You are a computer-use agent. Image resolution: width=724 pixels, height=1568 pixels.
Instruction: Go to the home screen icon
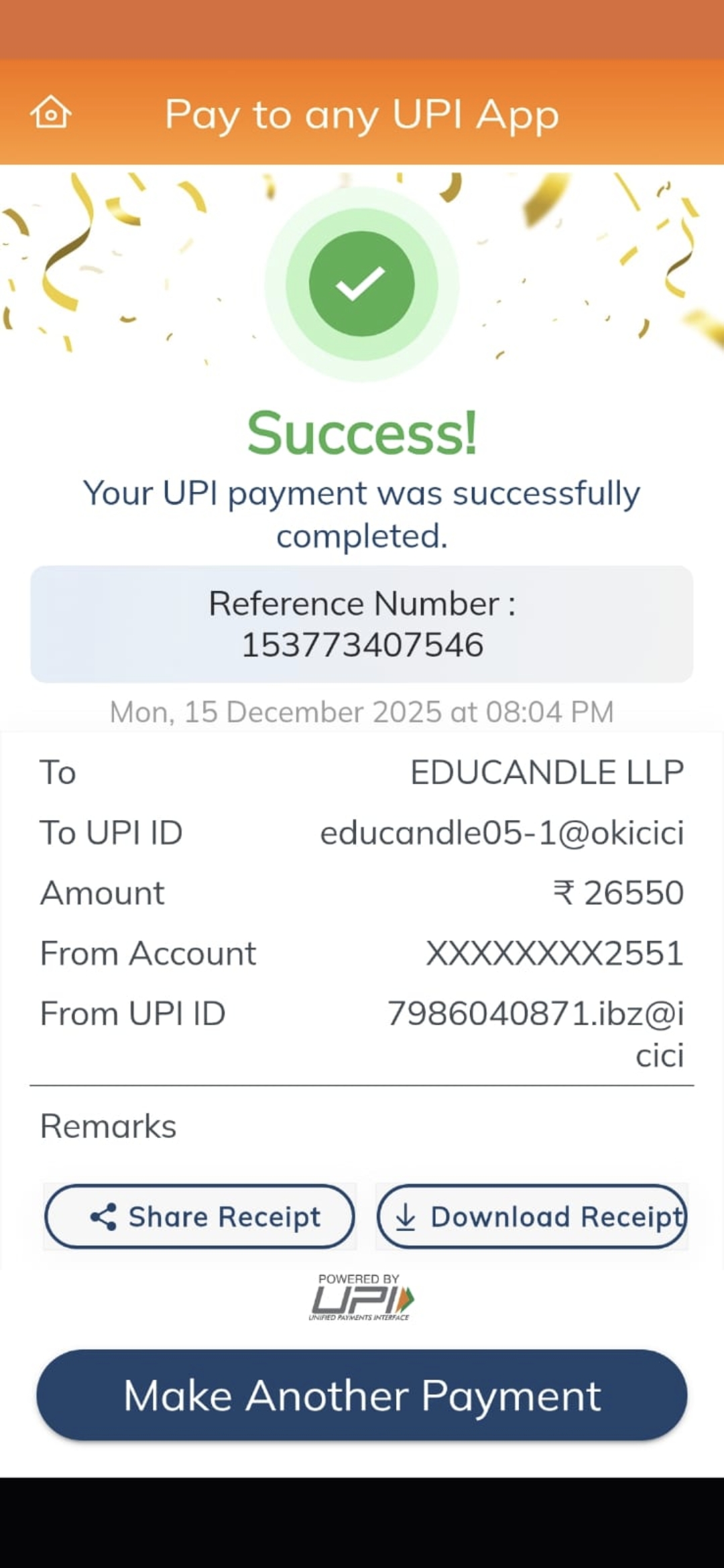tap(51, 112)
